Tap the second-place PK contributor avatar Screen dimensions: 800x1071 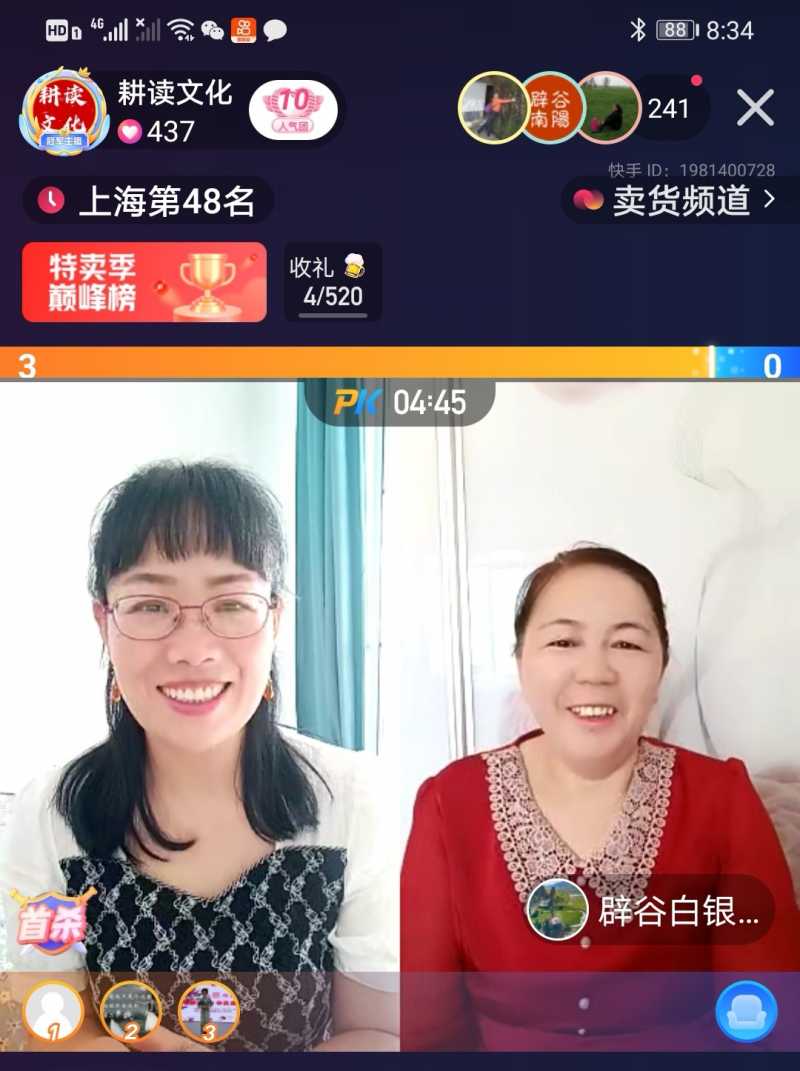[131, 1010]
